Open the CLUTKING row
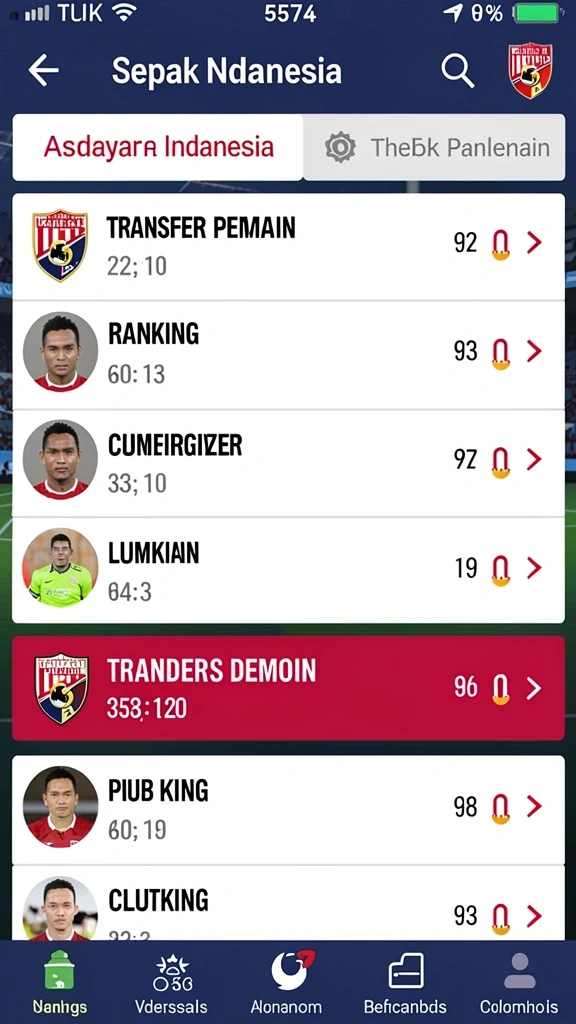576x1024 pixels. [x=289, y=903]
